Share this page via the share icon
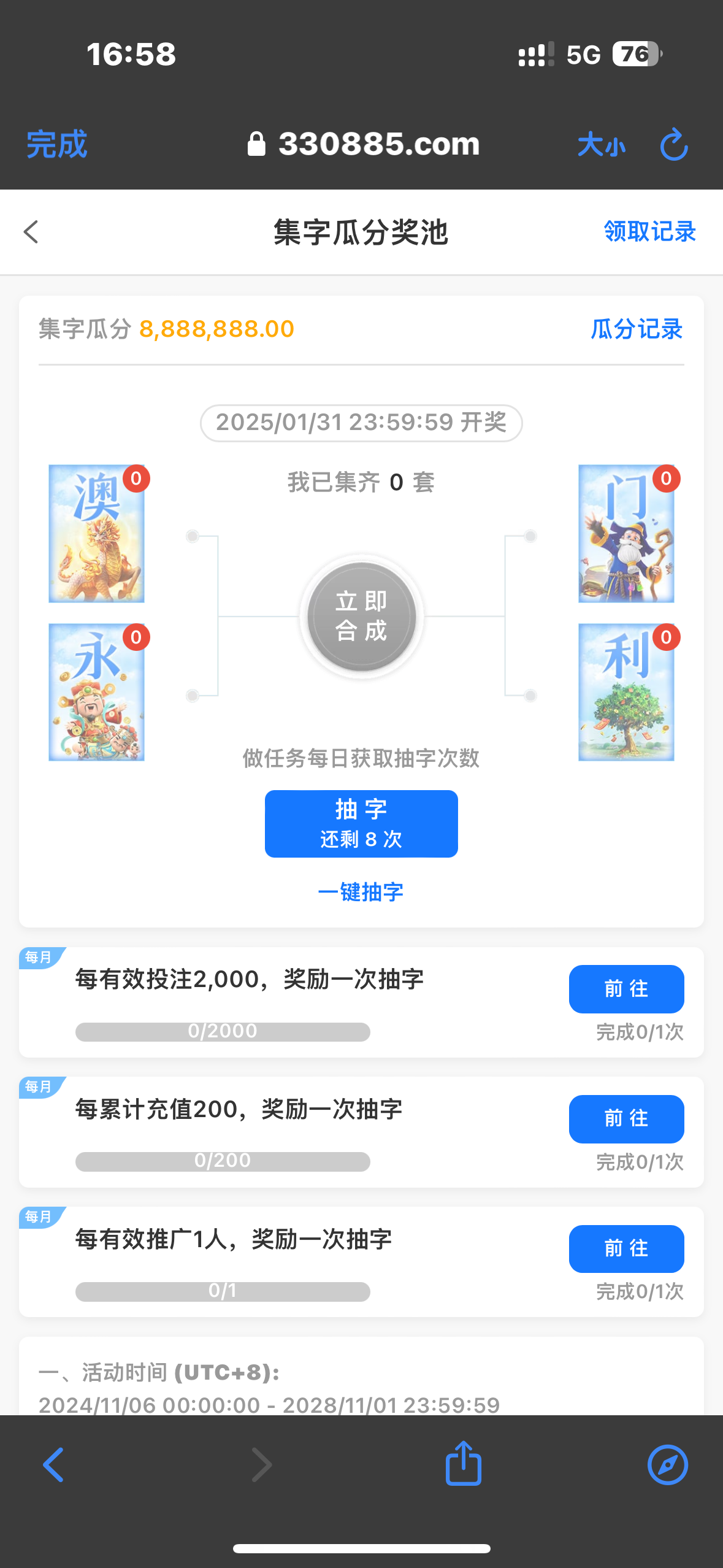Viewport: 723px width, 1568px height. click(463, 1464)
